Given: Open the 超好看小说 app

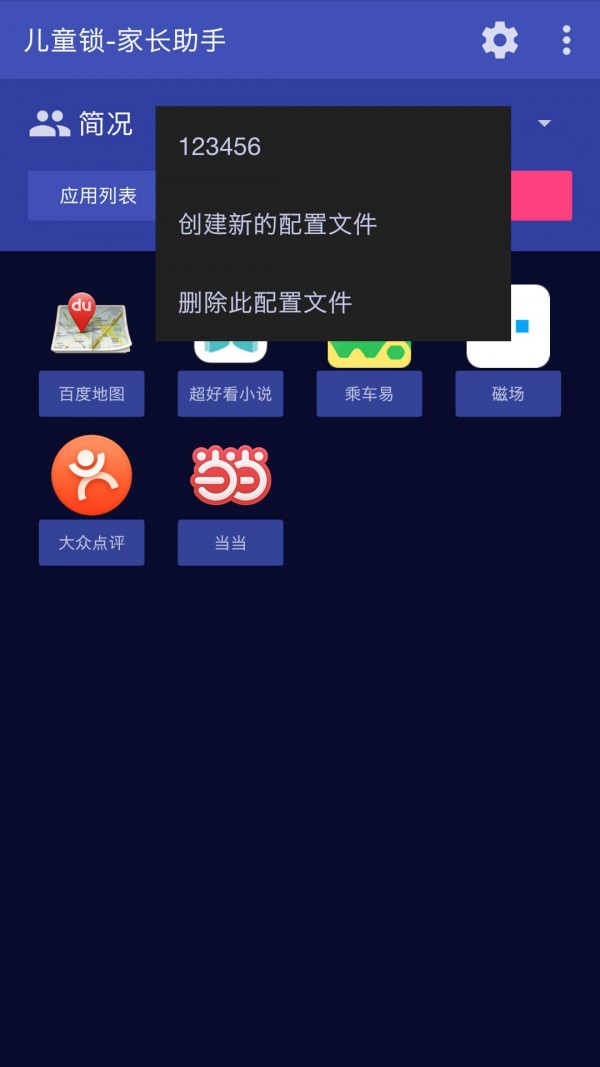Looking at the screenshot, I should (x=230, y=393).
